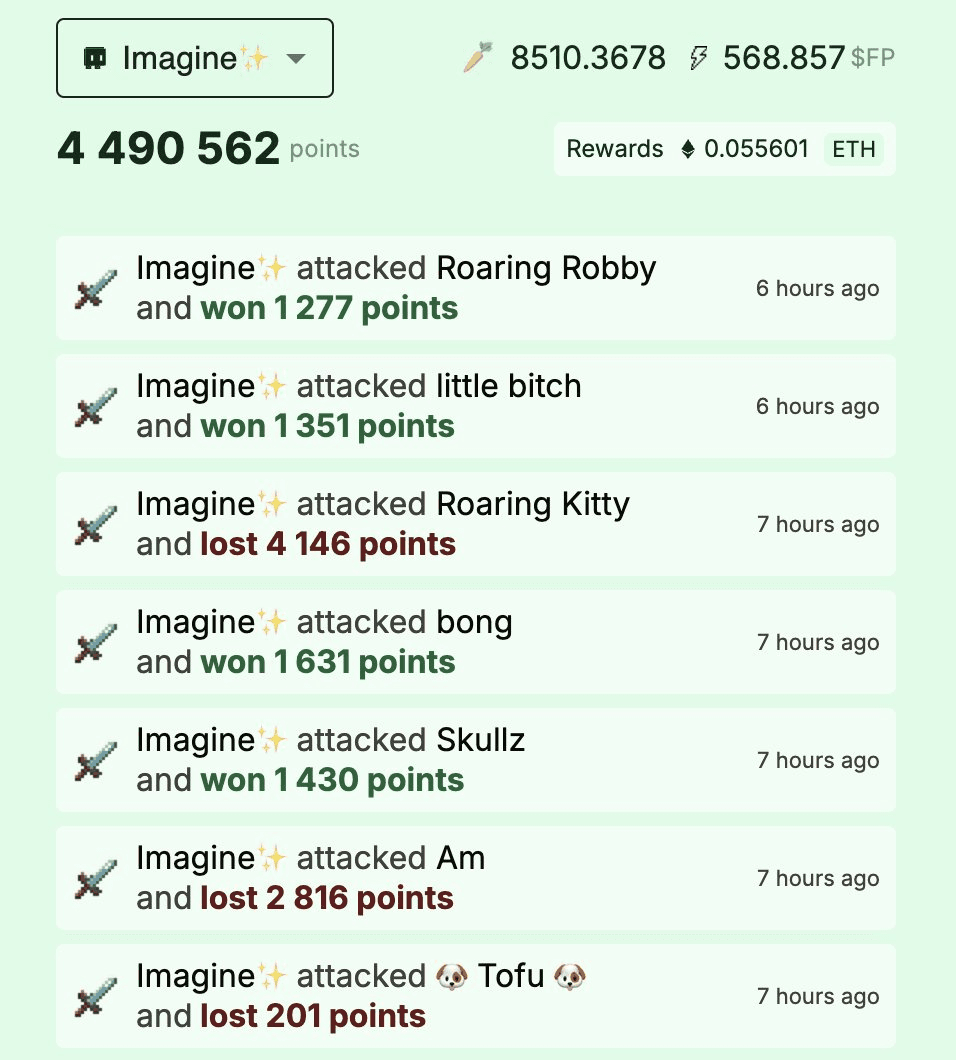This screenshot has height=1060, width=956.
Task: Open the Roaring Robby attack entry
Action: [475, 288]
